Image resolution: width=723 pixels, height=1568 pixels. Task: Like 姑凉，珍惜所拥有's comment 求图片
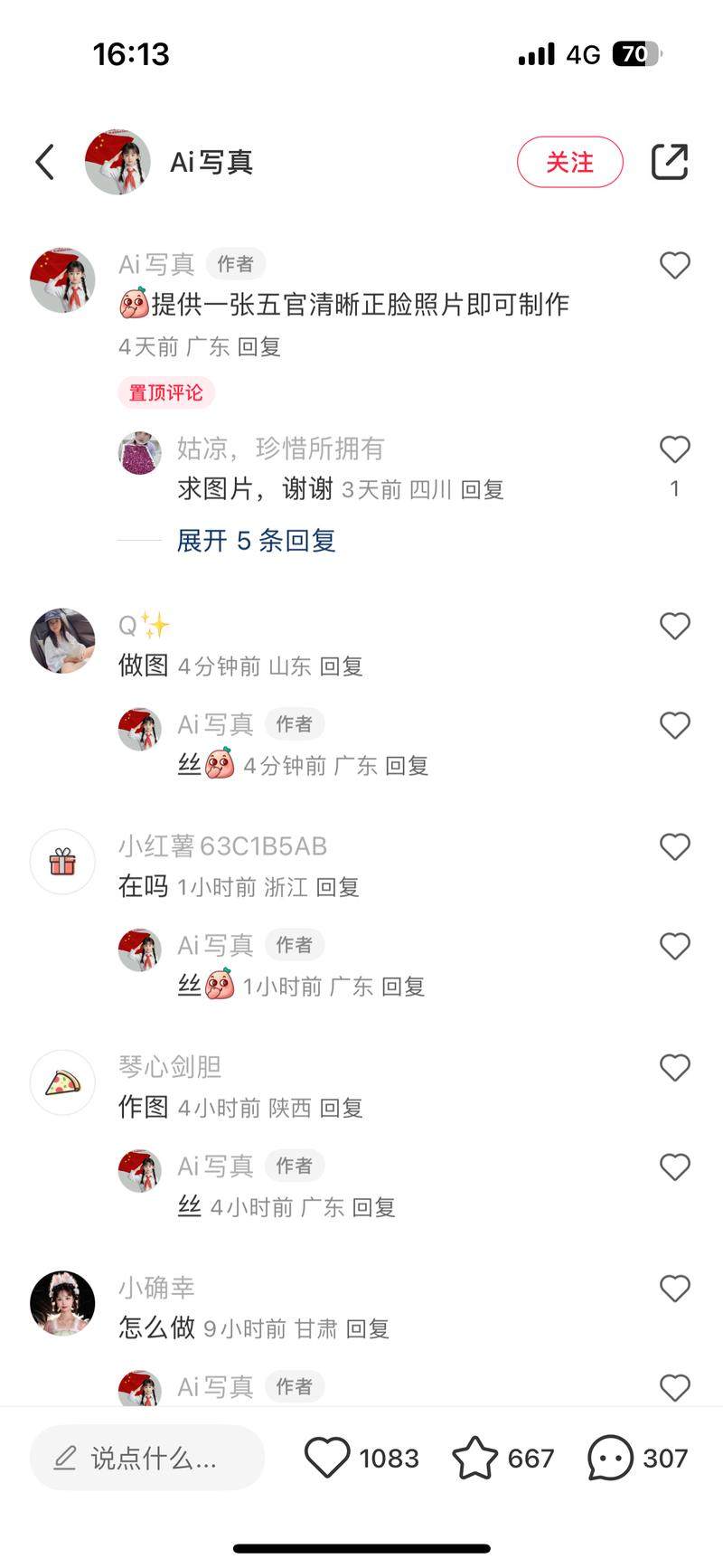(674, 449)
